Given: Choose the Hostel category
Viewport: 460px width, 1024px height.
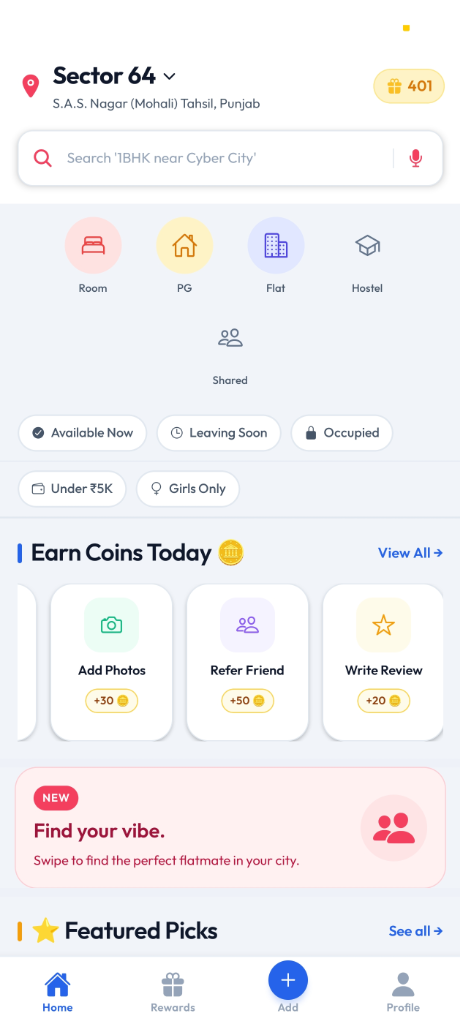Looking at the screenshot, I should [x=367, y=256].
